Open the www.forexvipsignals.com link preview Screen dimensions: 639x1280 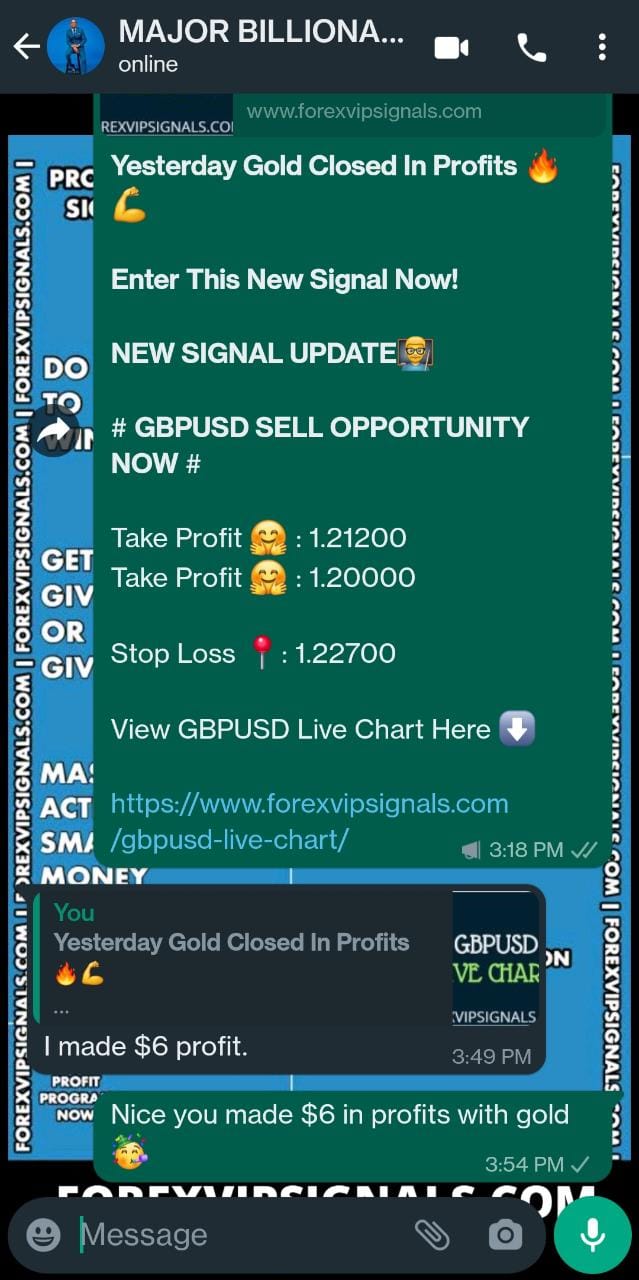[363, 112]
